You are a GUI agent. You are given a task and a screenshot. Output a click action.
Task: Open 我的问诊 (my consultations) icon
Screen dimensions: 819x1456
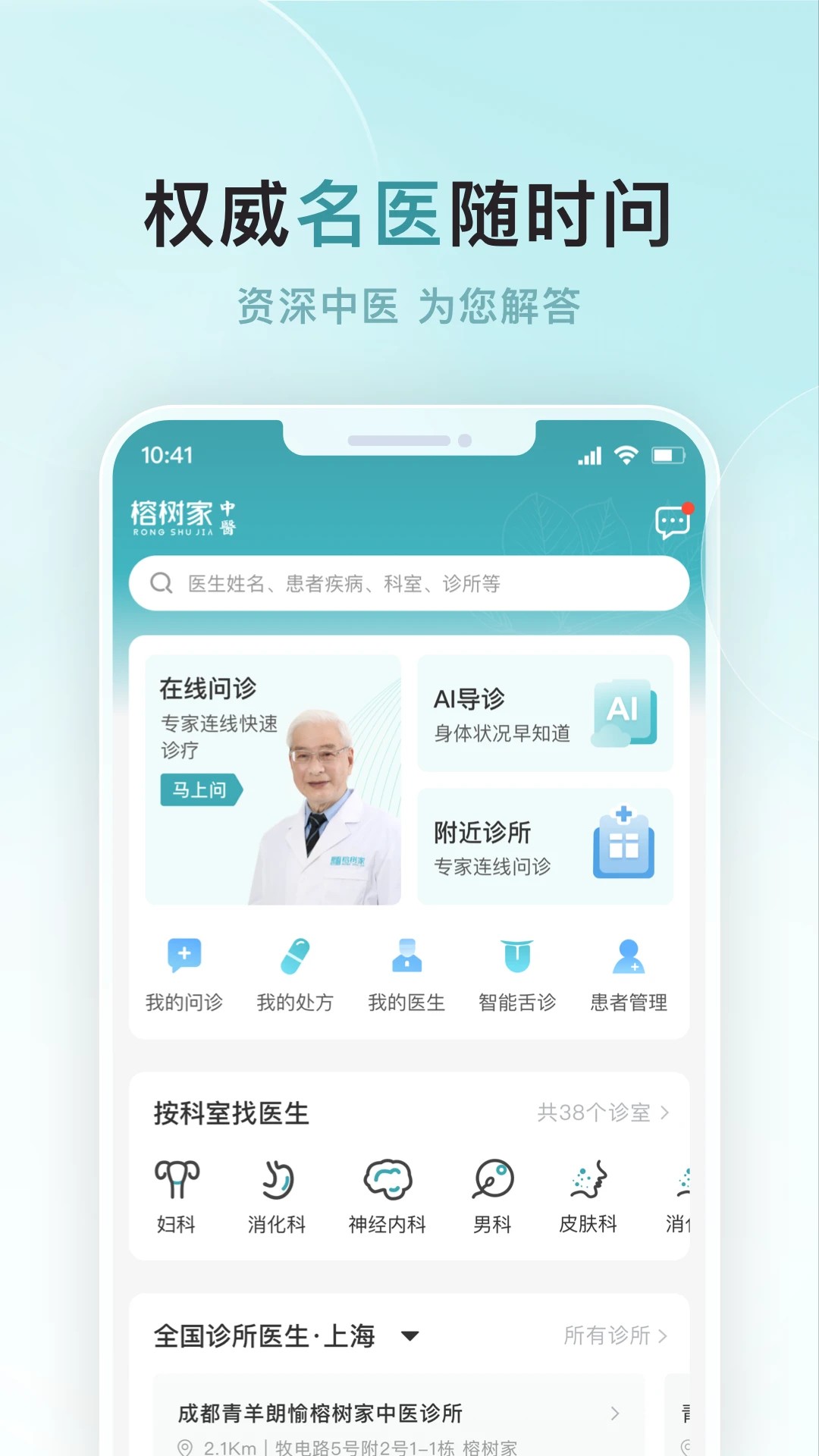[184, 957]
